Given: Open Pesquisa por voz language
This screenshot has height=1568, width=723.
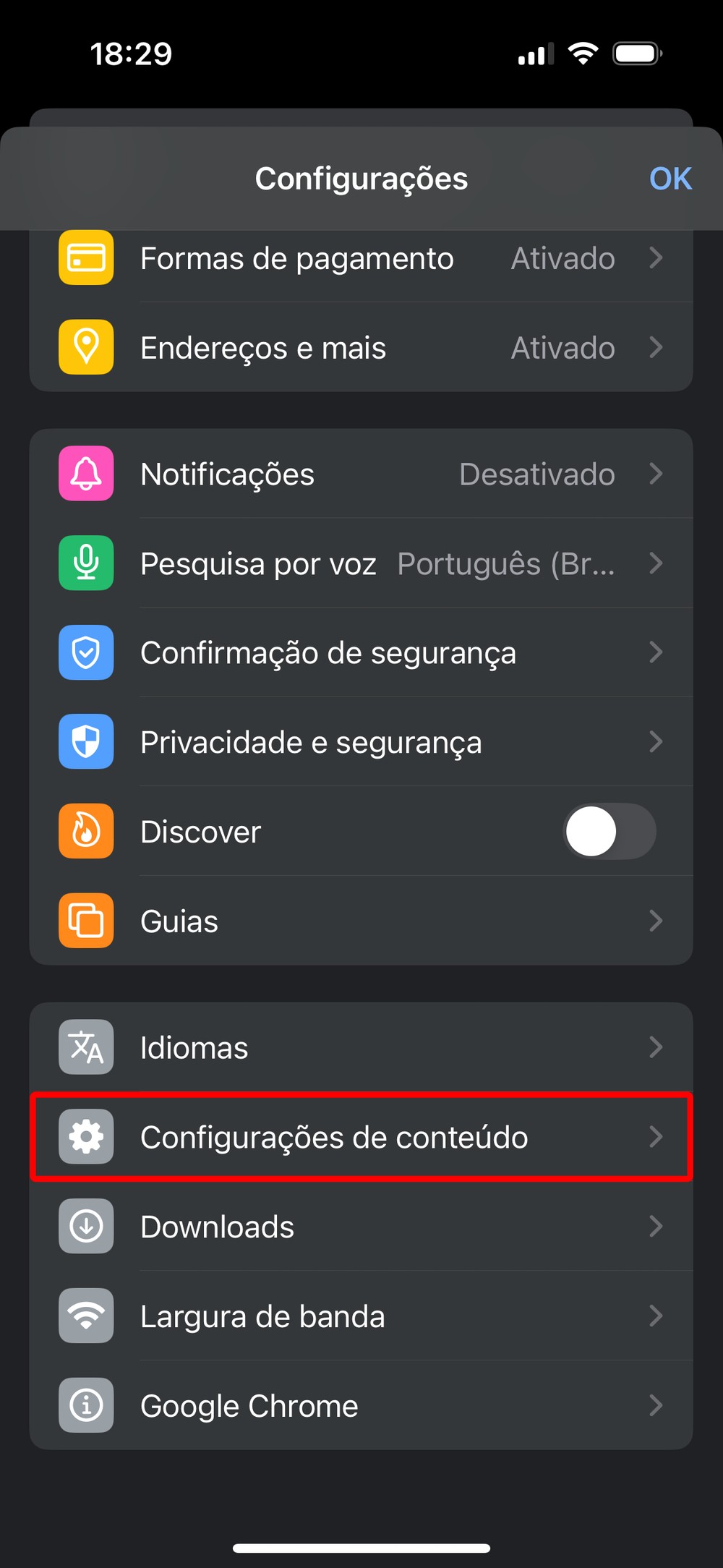Looking at the screenshot, I should tap(361, 563).
